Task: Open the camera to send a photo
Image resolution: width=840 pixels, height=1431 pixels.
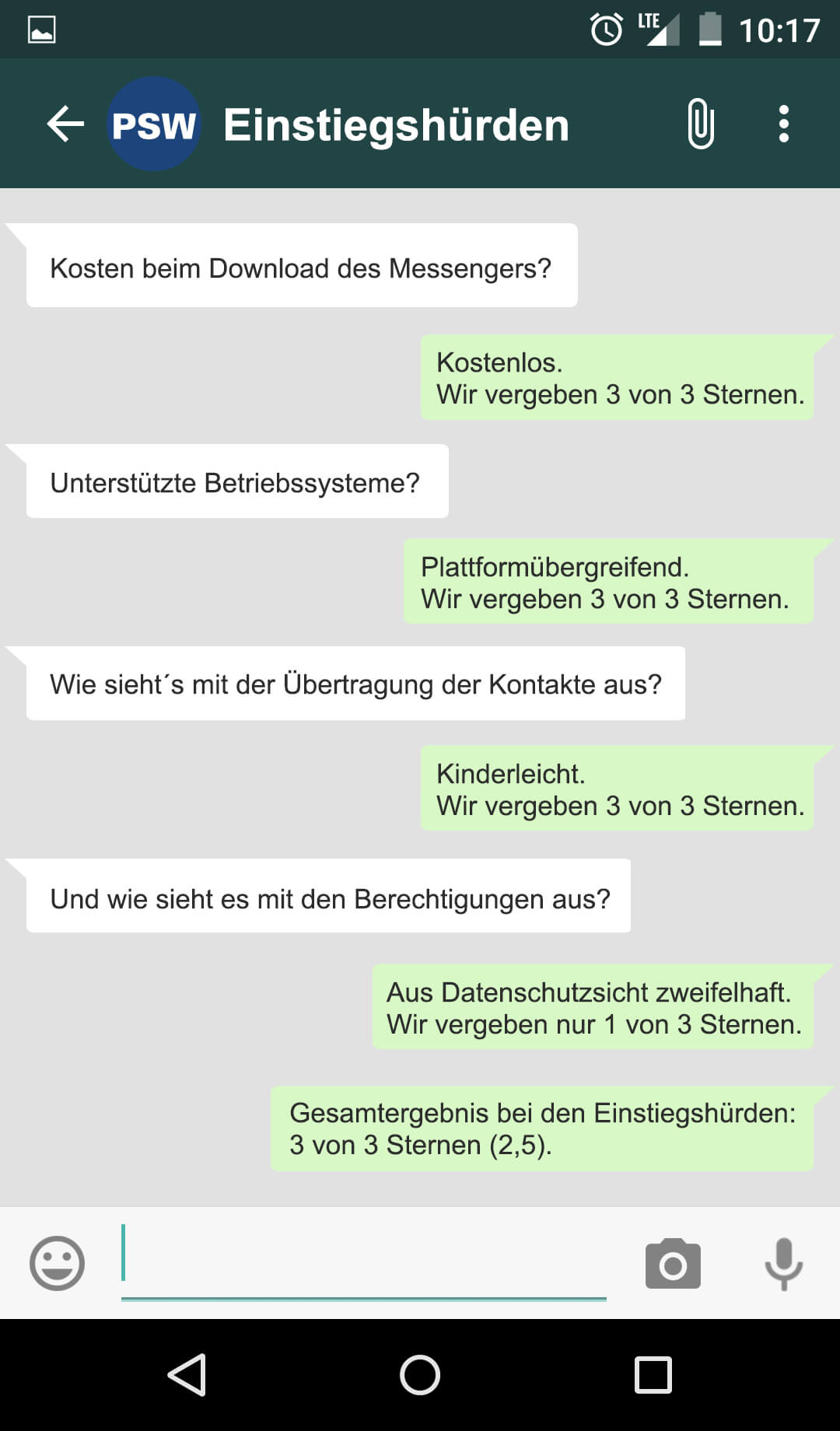Action: coord(673,1265)
